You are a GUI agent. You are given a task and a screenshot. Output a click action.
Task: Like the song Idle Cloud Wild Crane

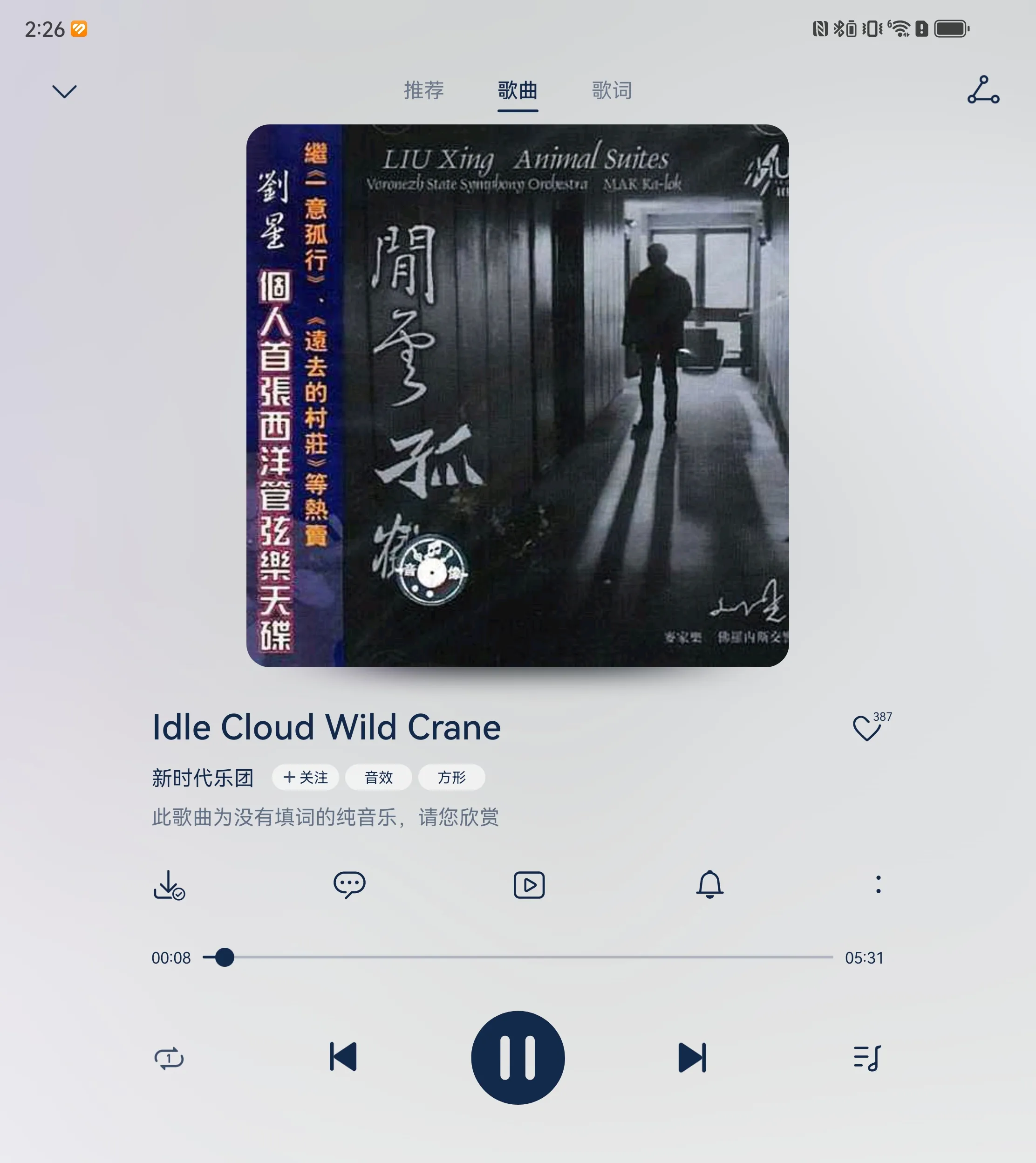[867, 728]
